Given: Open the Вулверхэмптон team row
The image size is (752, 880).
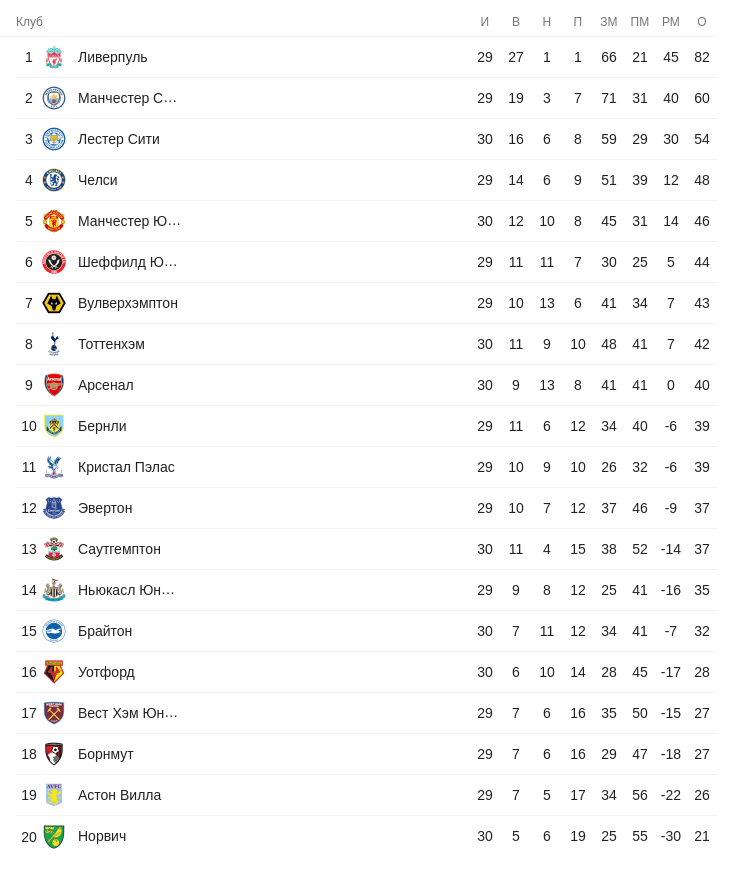Looking at the screenshot, I should pyautogui.click(x=127, y=303).
